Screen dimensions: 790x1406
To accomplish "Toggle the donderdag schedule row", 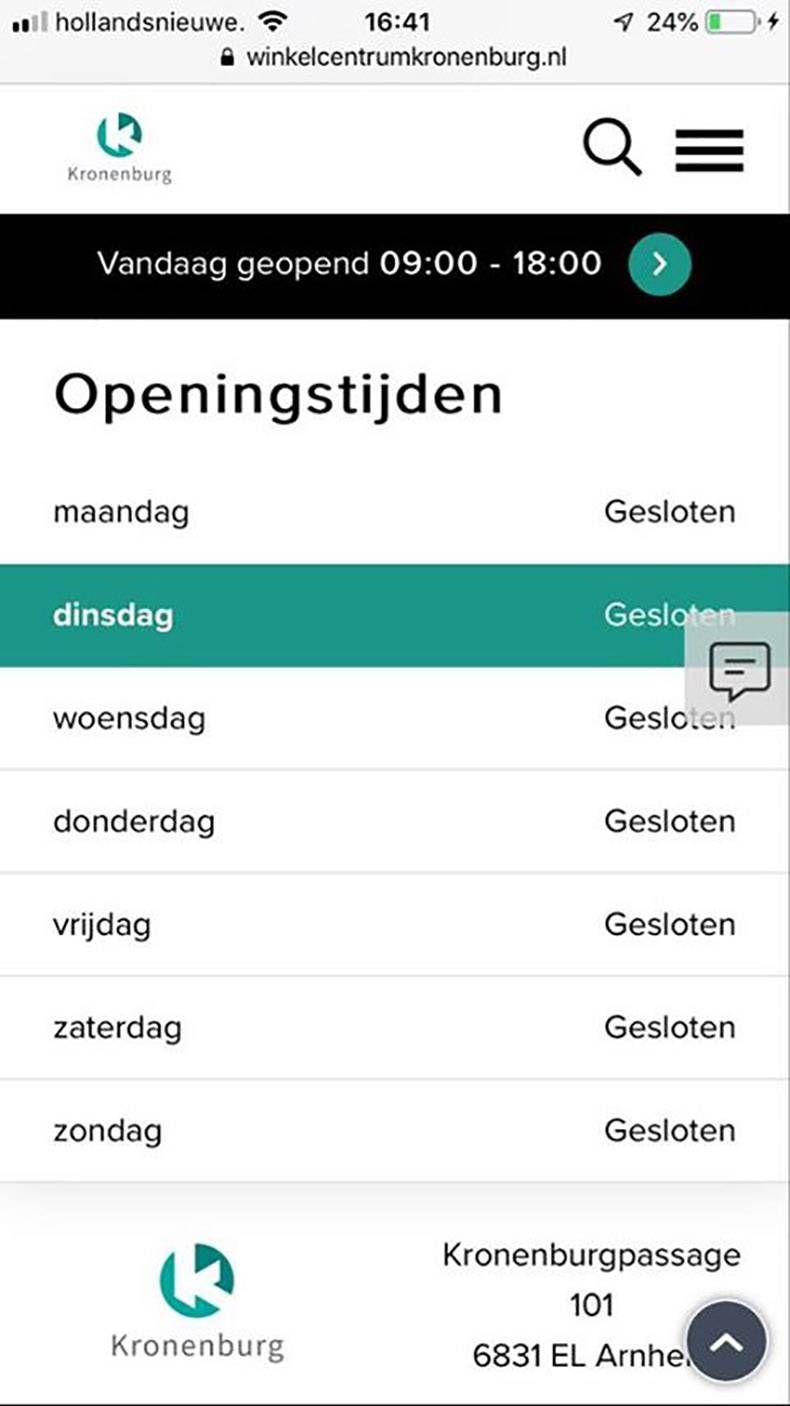I will 395,821.
